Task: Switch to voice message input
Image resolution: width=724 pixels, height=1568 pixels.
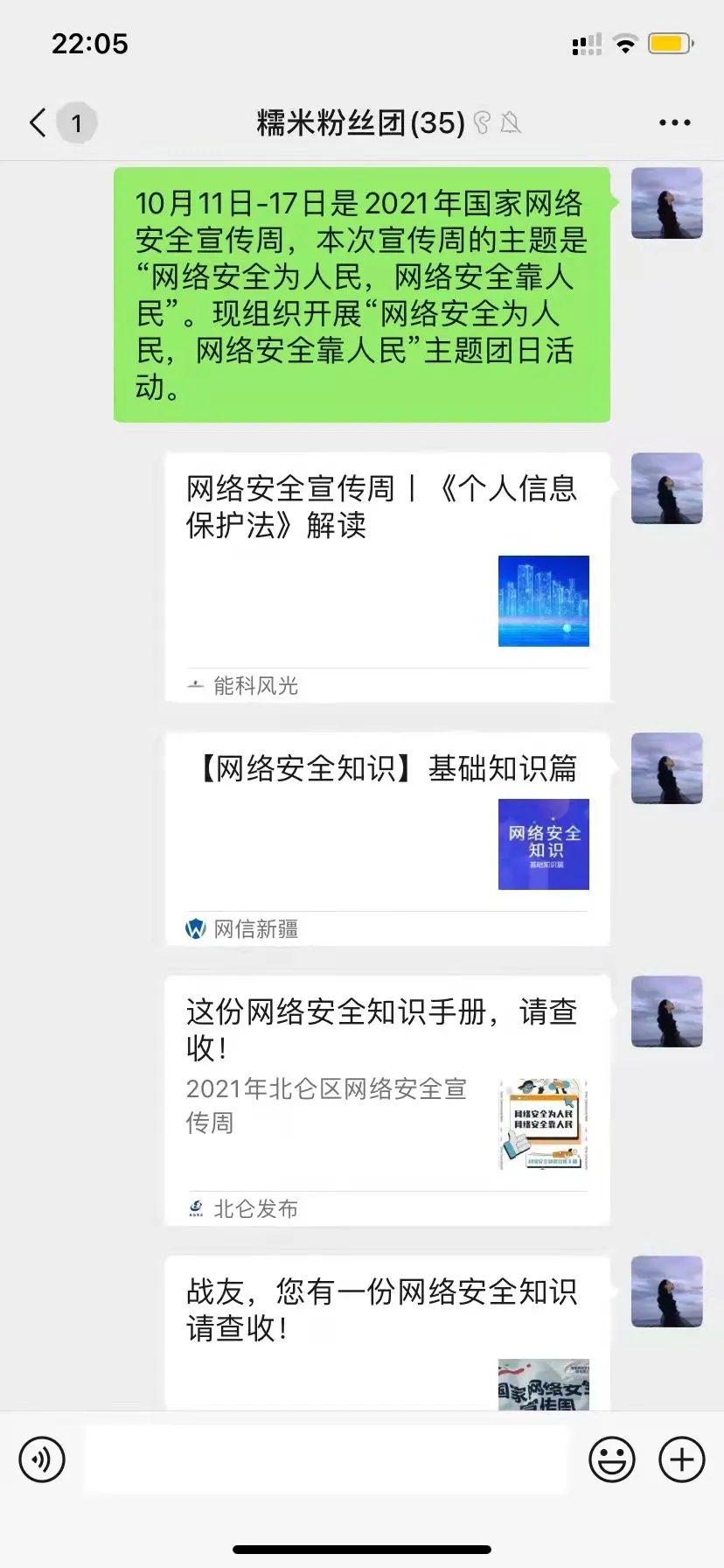Action: [x=42, y=1459]
